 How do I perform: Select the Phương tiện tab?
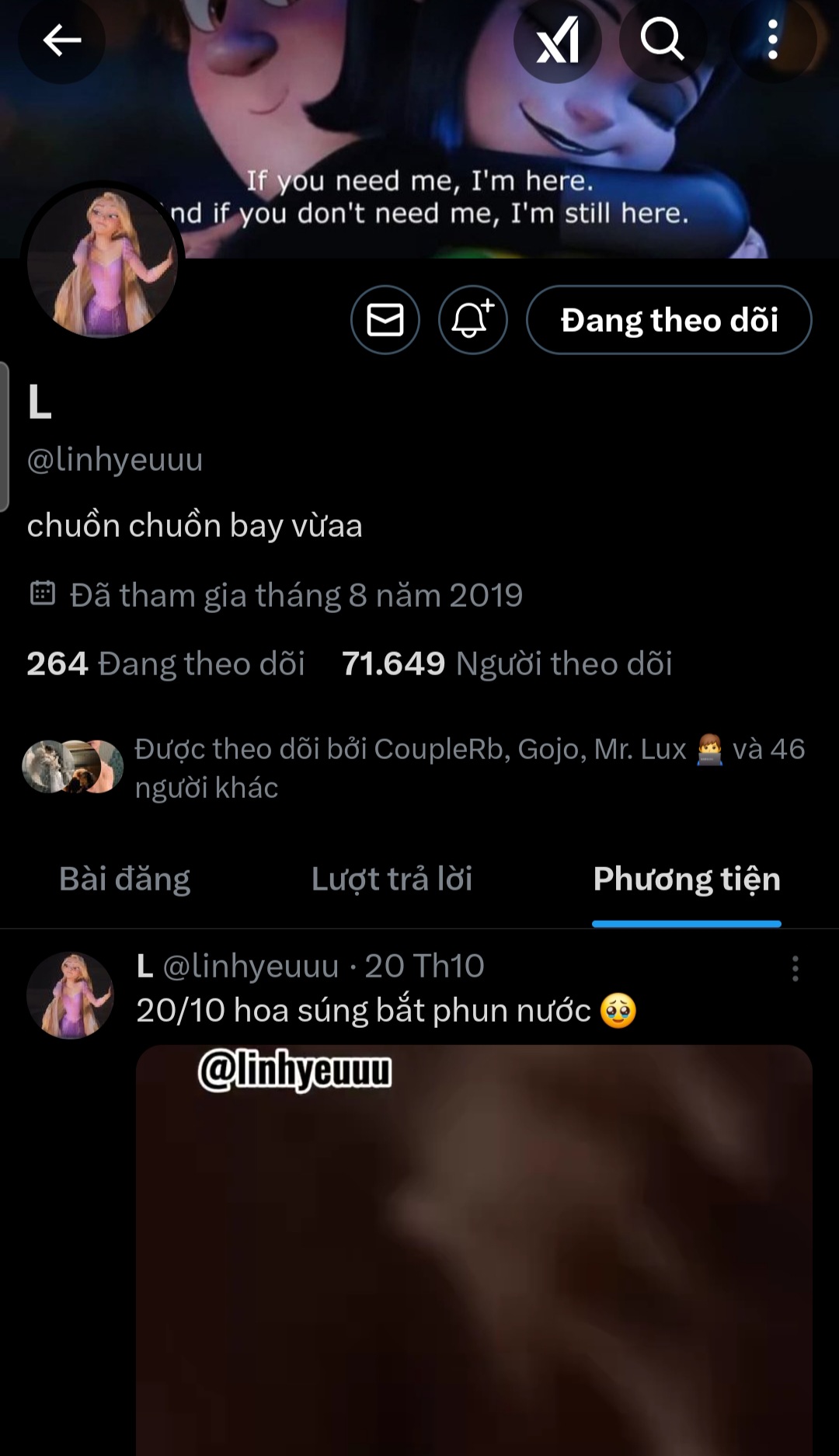pos(687,880)
